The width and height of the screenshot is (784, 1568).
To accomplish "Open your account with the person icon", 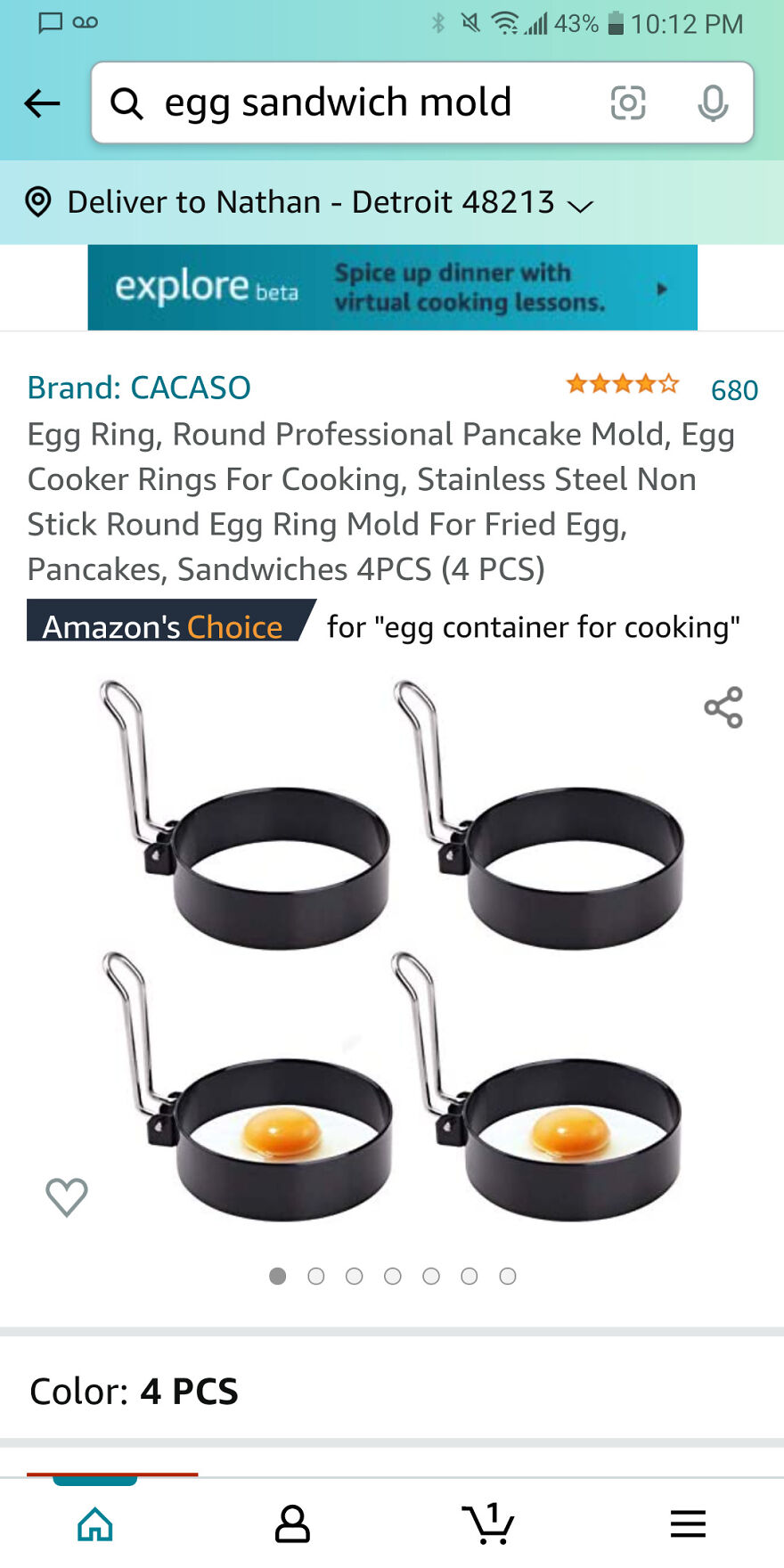I will point(293,1521).
